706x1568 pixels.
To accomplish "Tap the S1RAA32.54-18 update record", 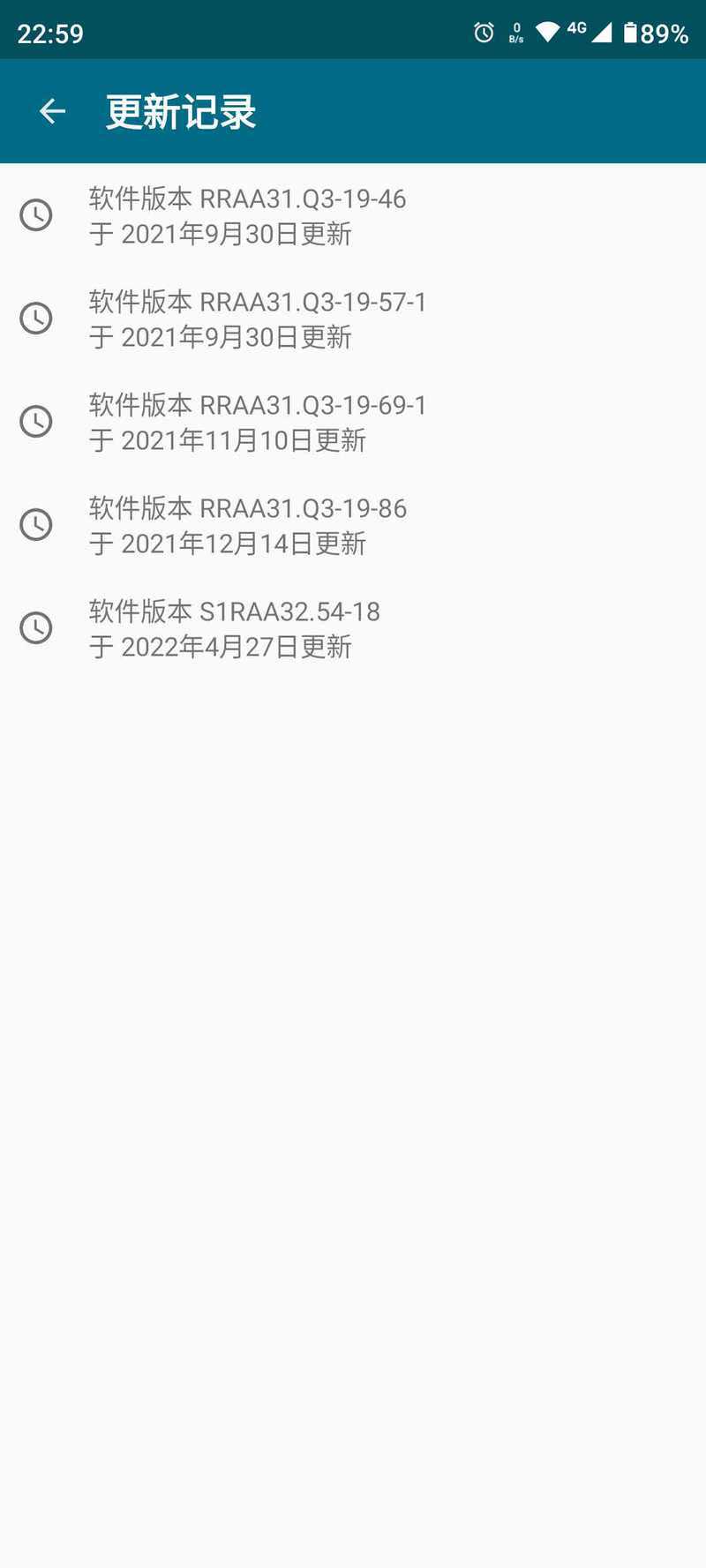I will pyautogui.click(x=353, y=628).
